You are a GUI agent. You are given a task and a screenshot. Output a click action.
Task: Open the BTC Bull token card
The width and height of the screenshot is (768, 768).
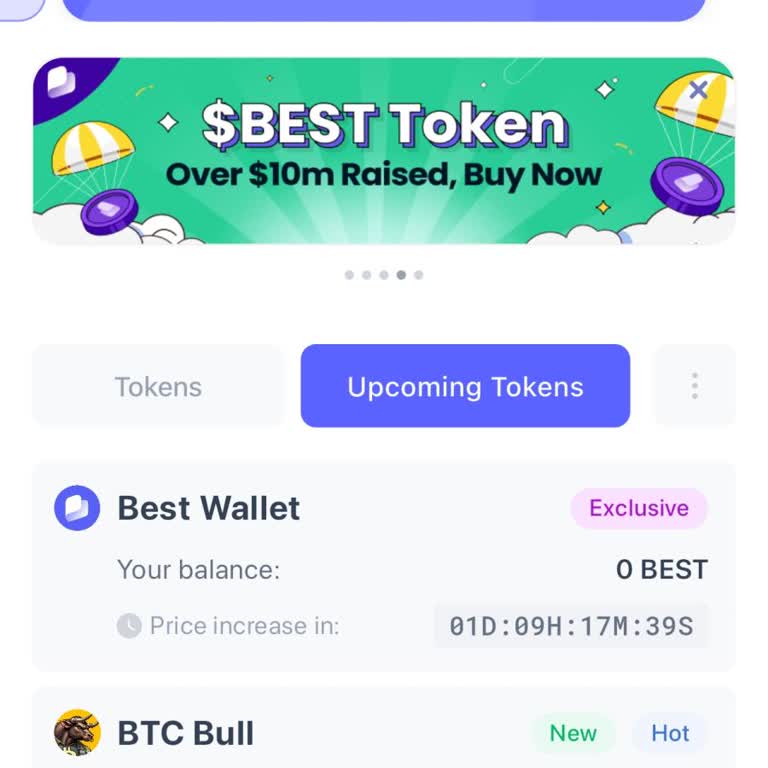(384, 734)
